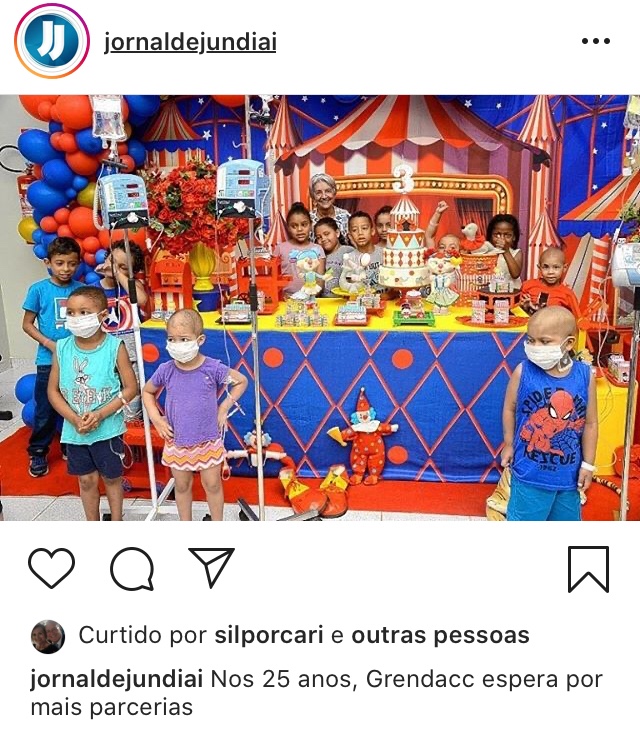Viewport: 640px width, 733px height.
Task: Like this post with the heart
Action: pyautogui.click(x=51, y=568)
